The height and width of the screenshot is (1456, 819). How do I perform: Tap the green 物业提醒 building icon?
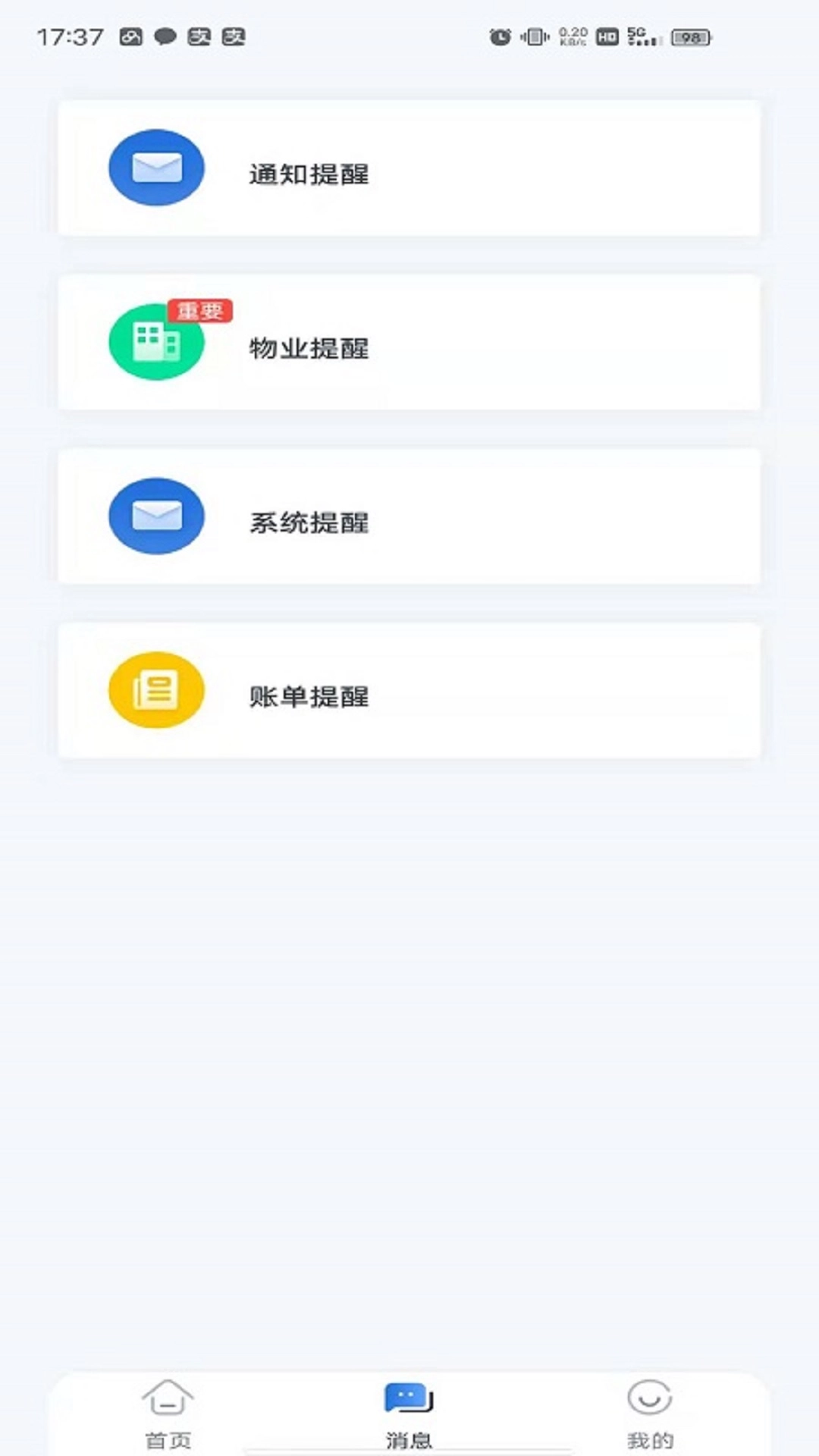(155, 342)
